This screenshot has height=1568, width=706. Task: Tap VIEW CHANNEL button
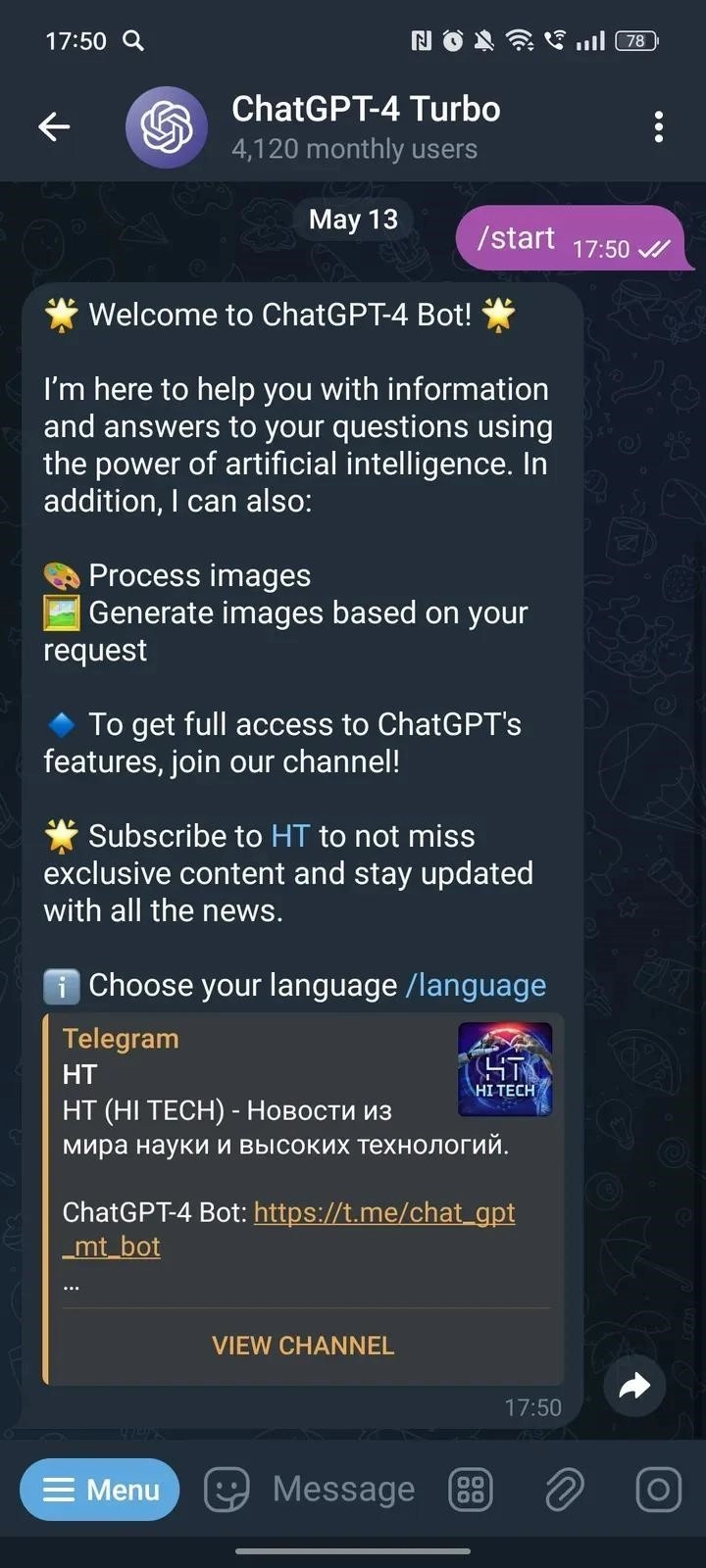click(303, 1346)
